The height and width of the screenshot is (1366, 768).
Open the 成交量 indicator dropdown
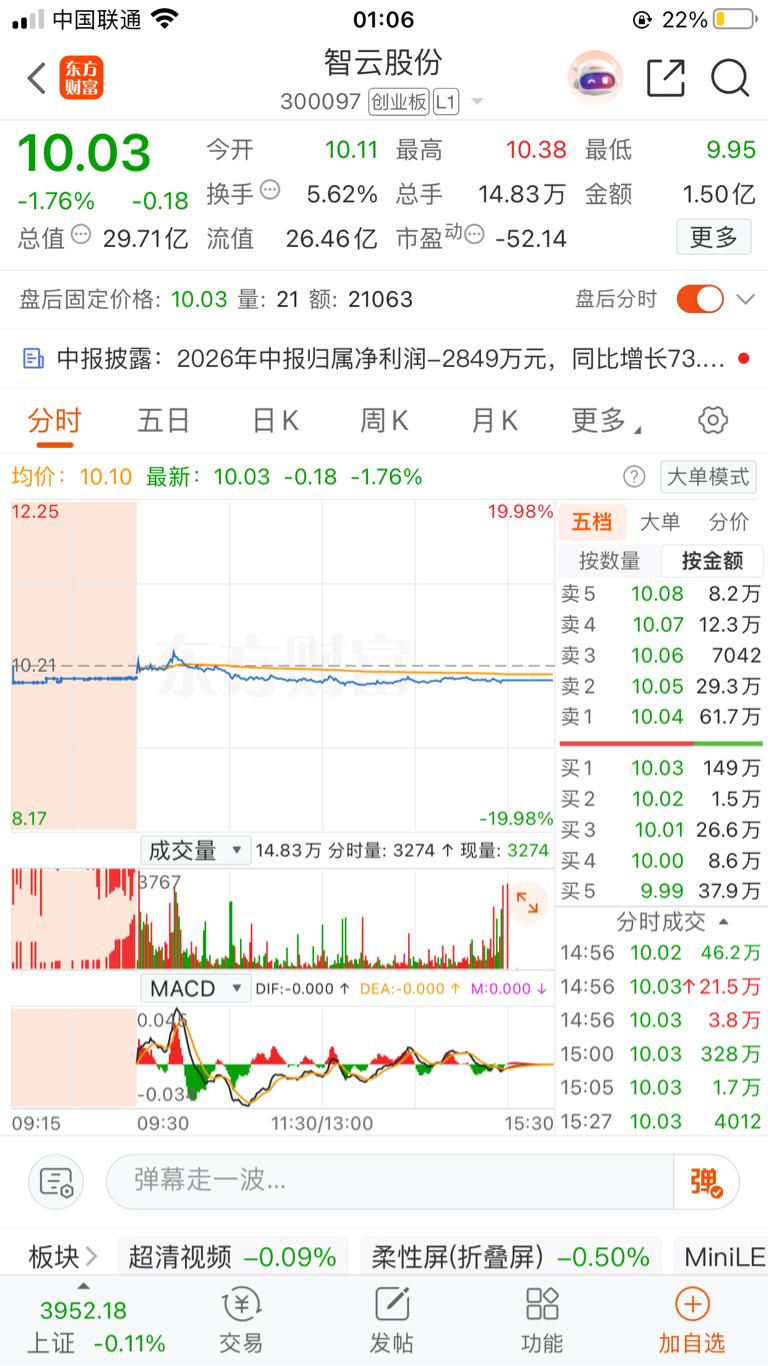(195, 851)
